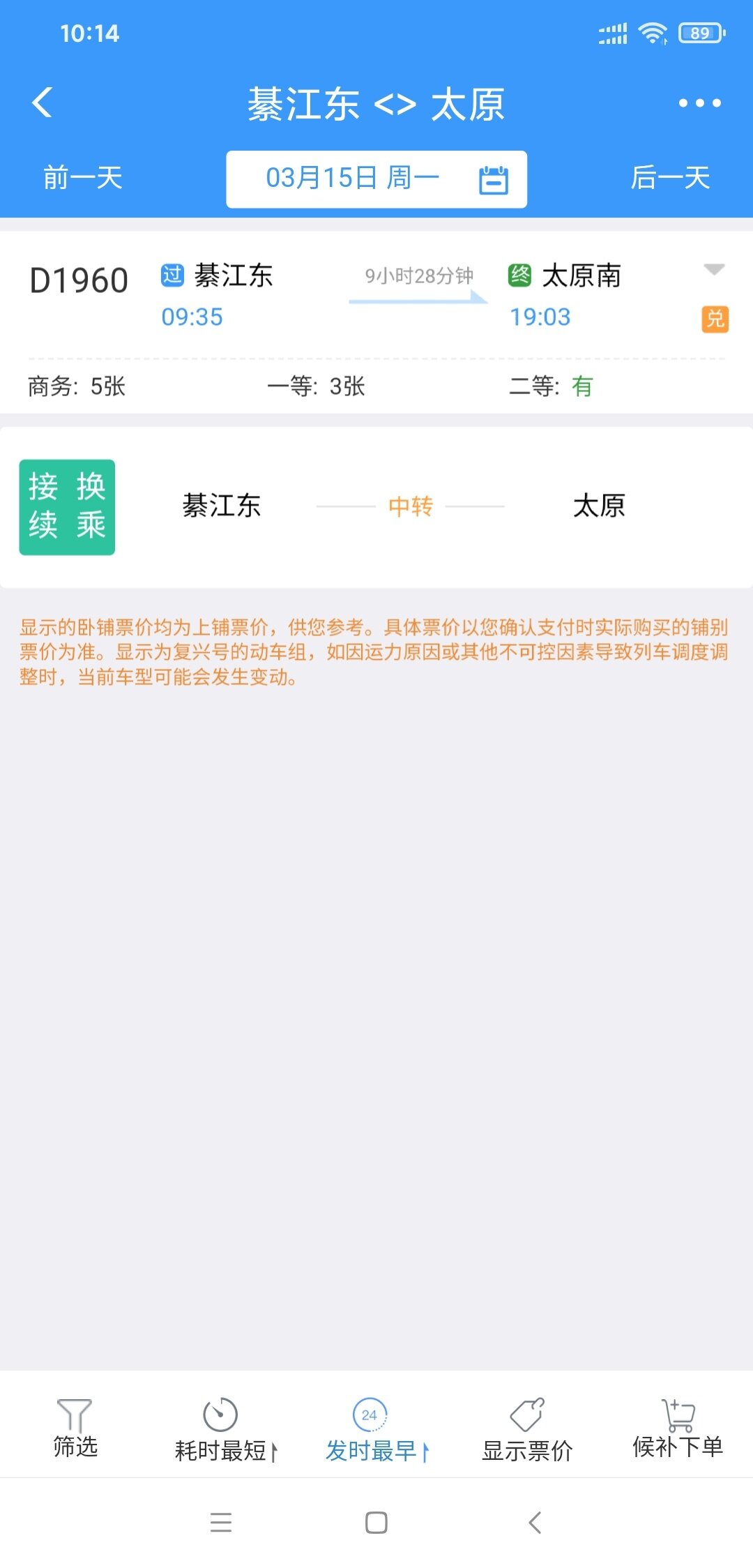Switch to the next day 后一天
This screenshot has width=753, height=1568.
click(670, 178)
